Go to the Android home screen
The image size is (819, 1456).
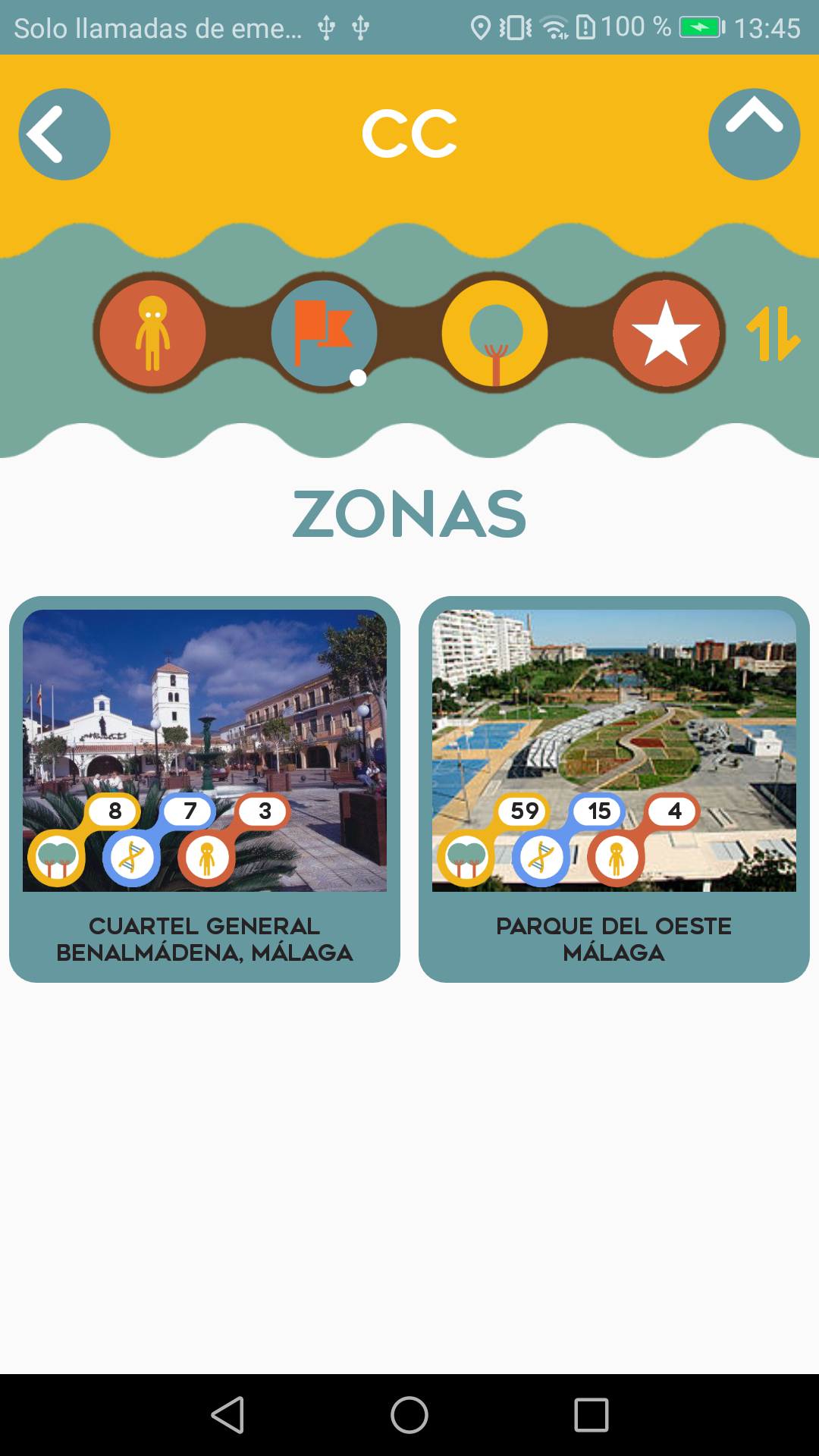point(409,1415)
